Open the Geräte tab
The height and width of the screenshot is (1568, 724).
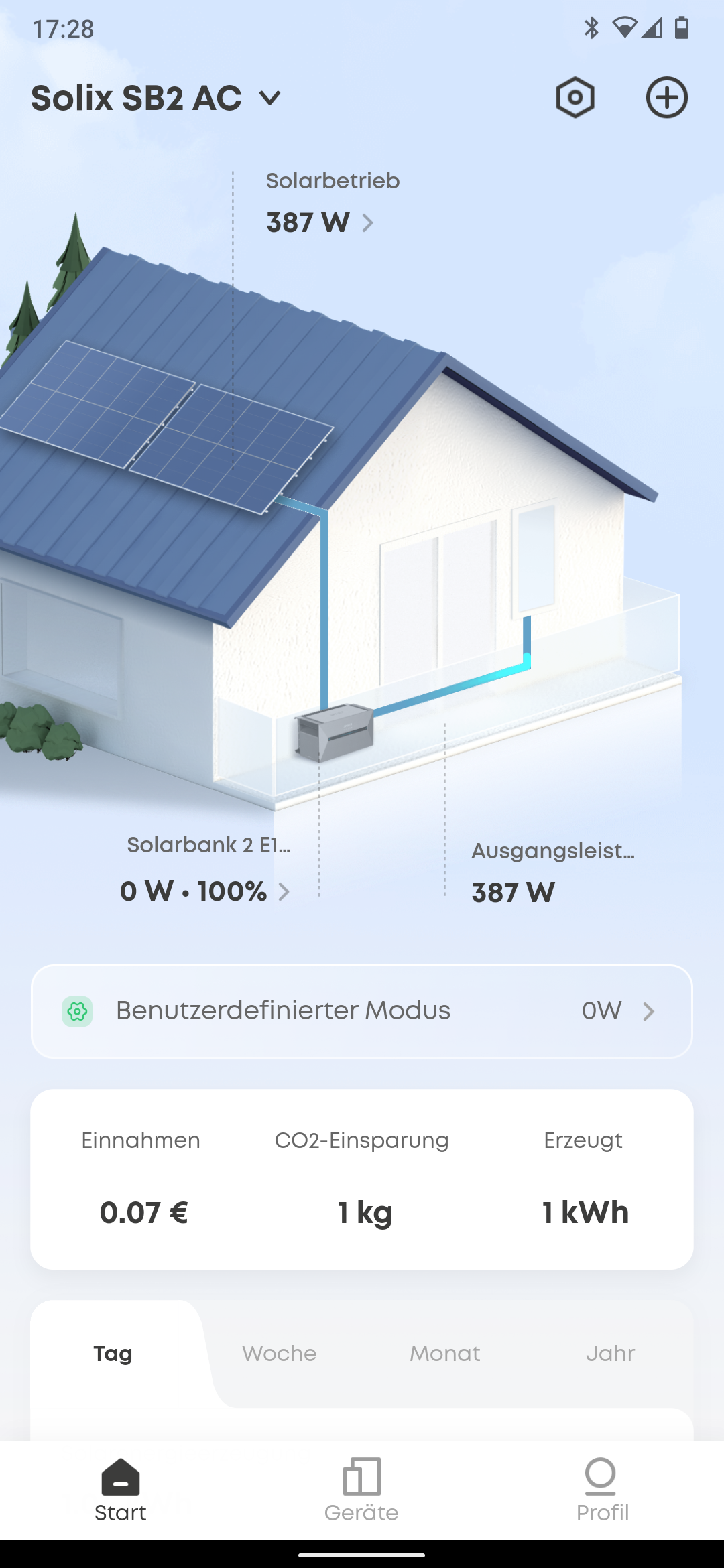tap(362, 1490)
